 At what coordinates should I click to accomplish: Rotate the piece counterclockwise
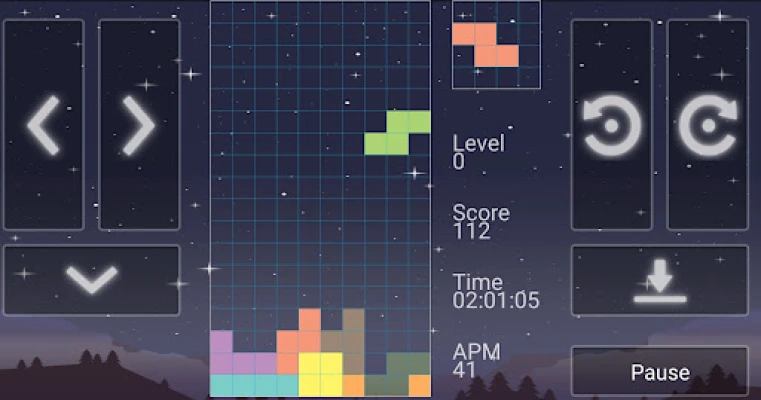[x=611, y=125]
